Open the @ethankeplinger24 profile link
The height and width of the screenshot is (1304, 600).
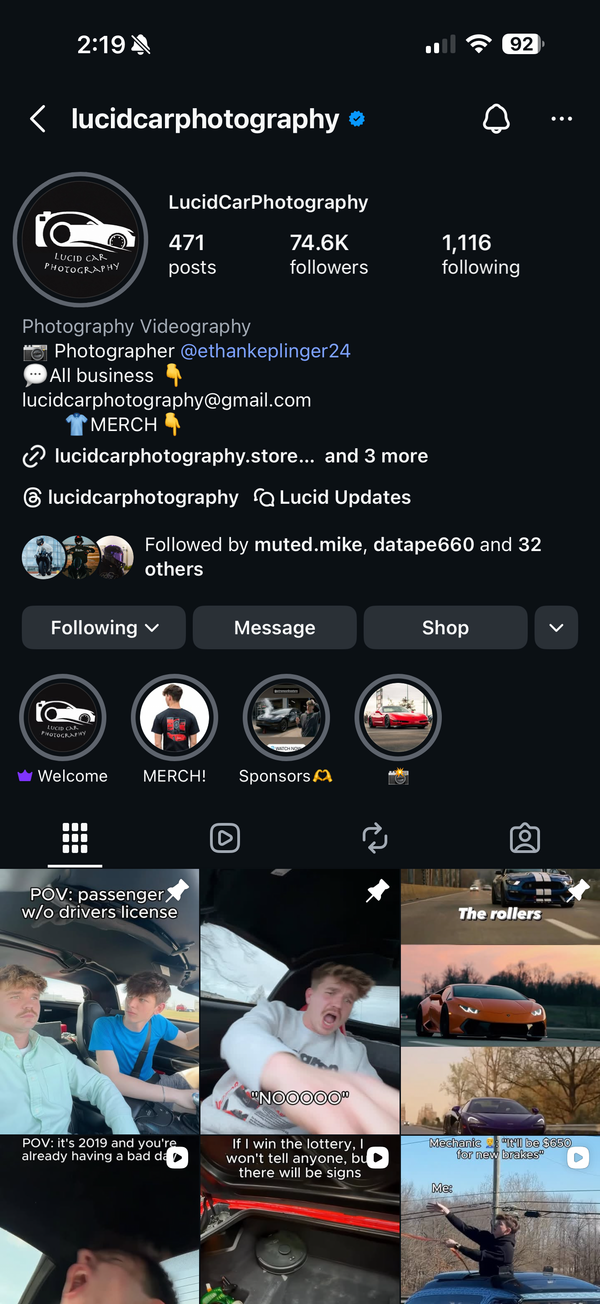pyautogui.click(x=265, y=351)
